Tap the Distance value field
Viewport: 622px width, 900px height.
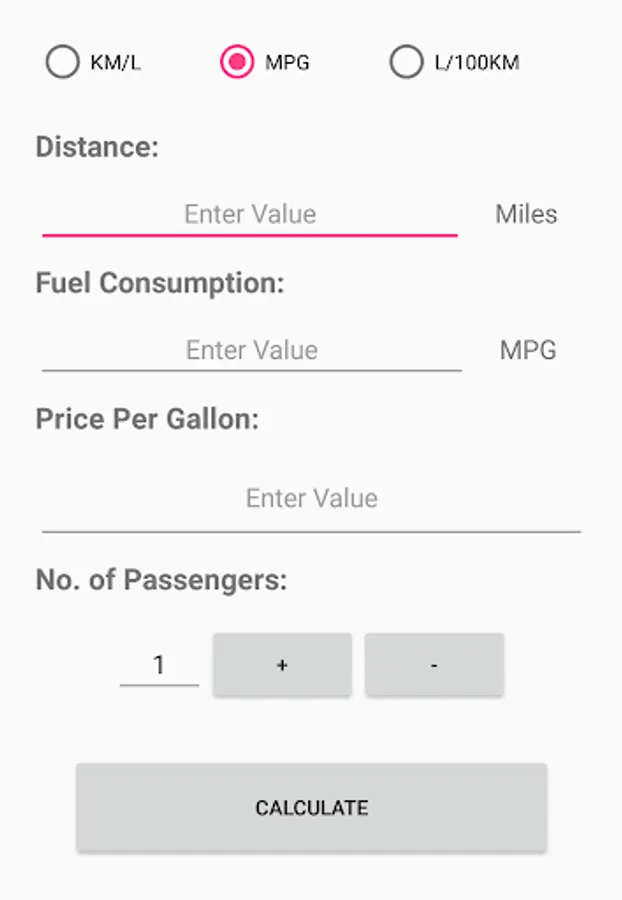(250, 214)
